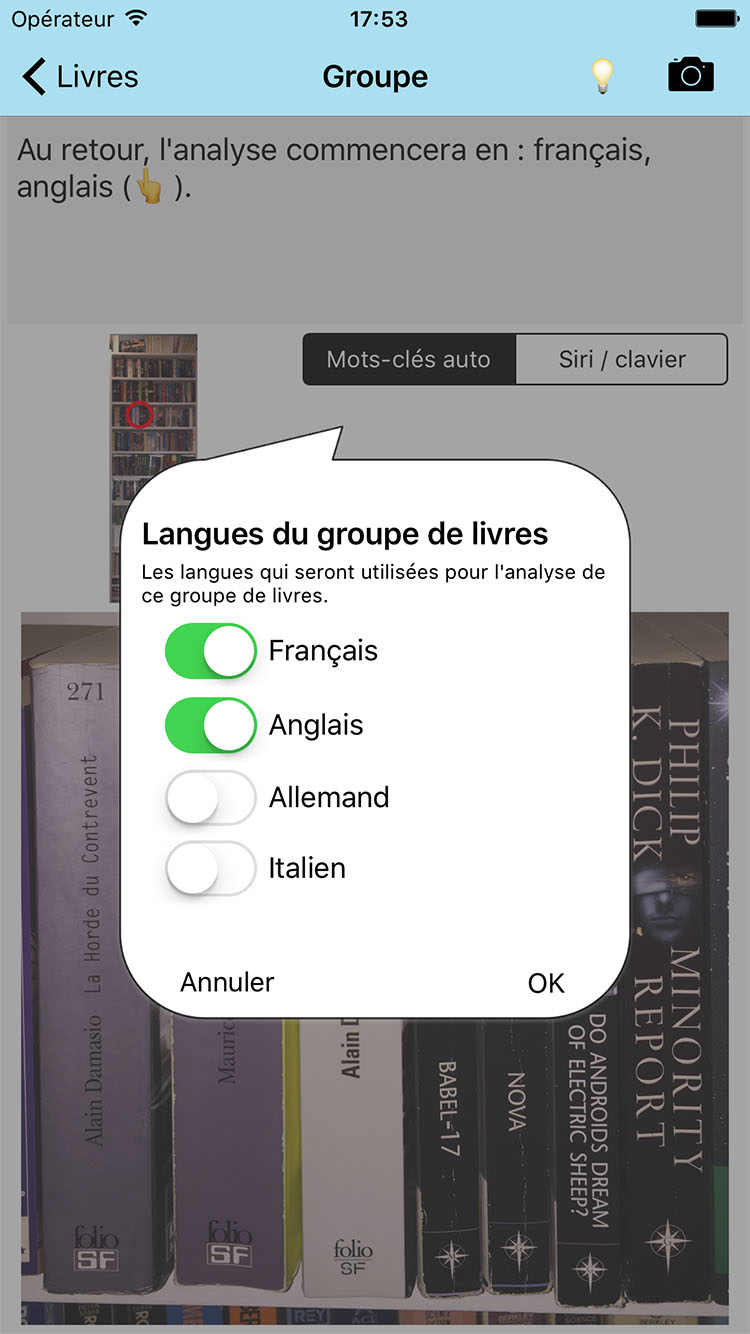
Task: Tap the Groupe title text
Action: 375,75
